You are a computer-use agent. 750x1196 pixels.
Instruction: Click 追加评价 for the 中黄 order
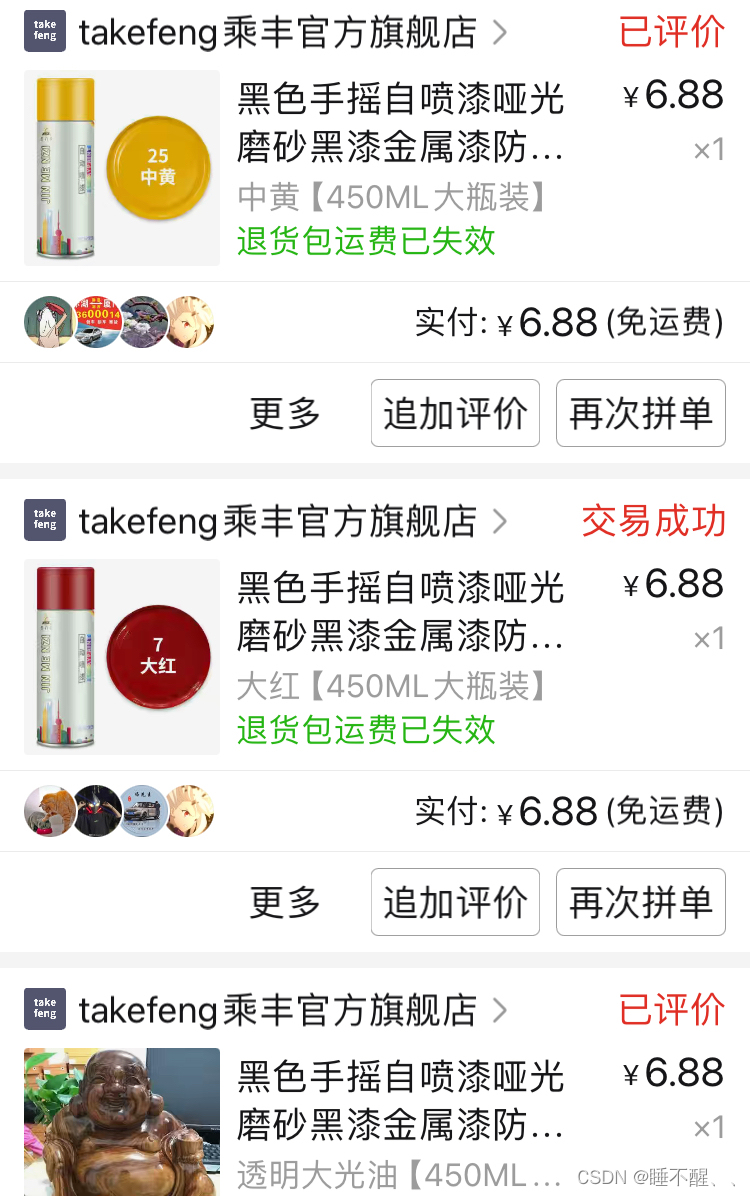[454, 412]
